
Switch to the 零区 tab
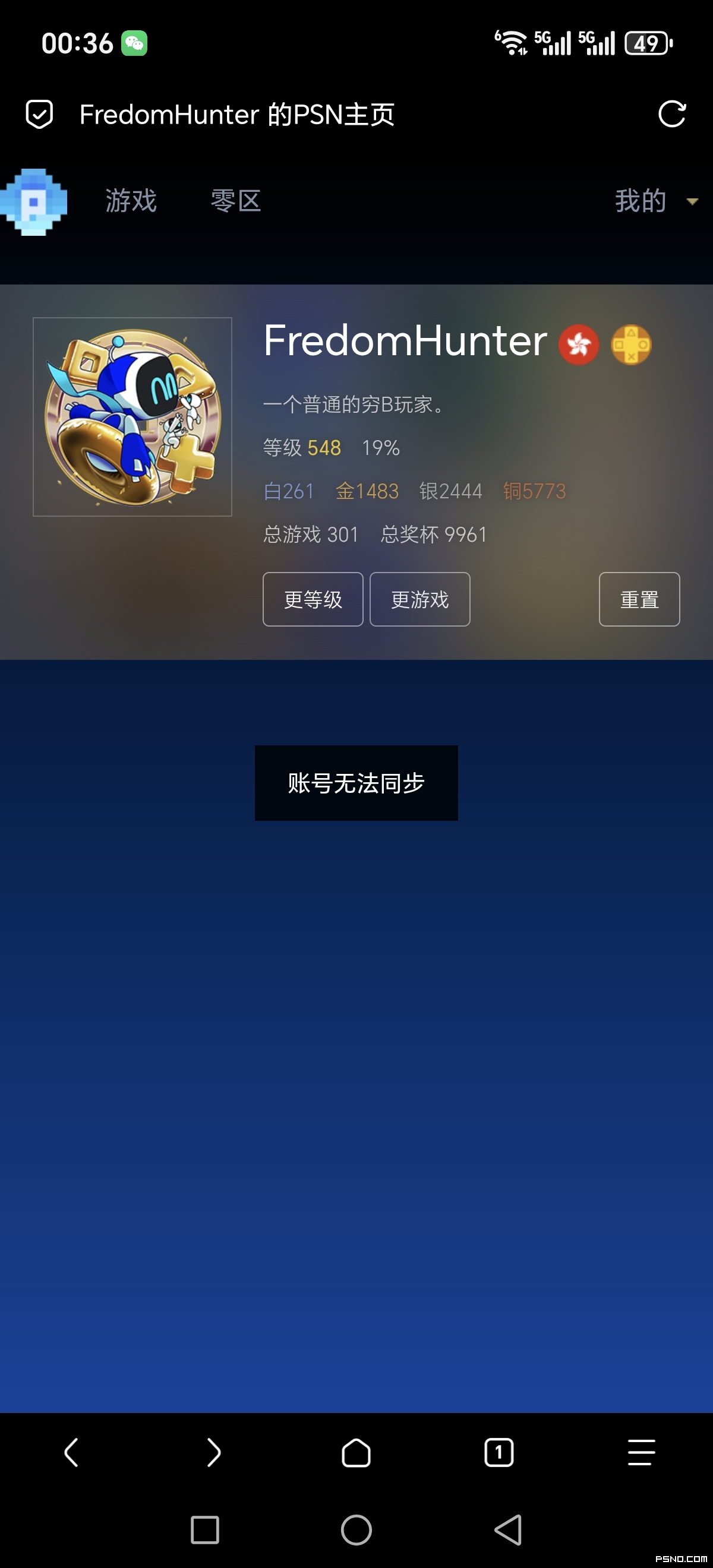click(236, 201)
